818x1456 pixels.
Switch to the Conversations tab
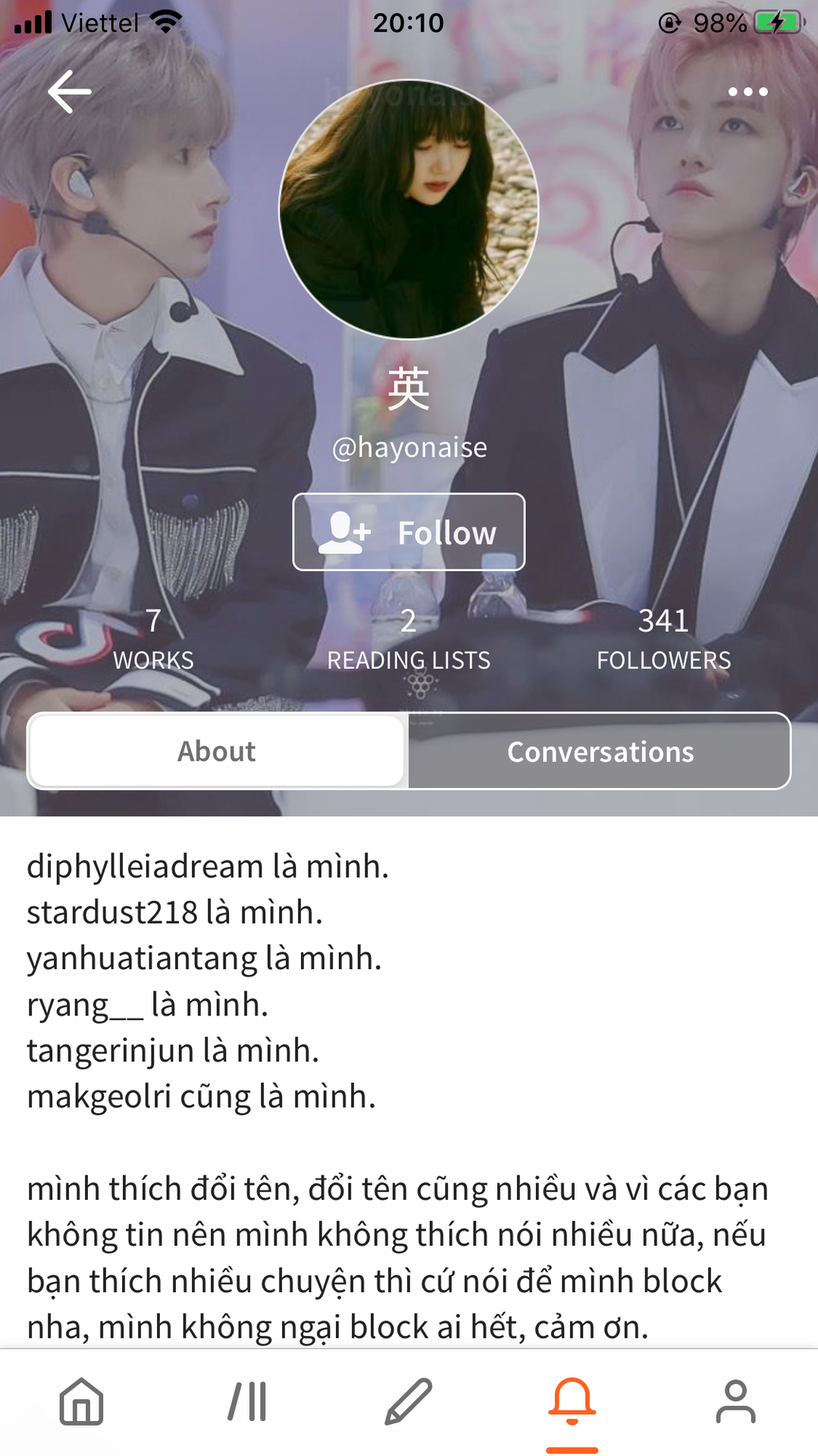[600, 752]
